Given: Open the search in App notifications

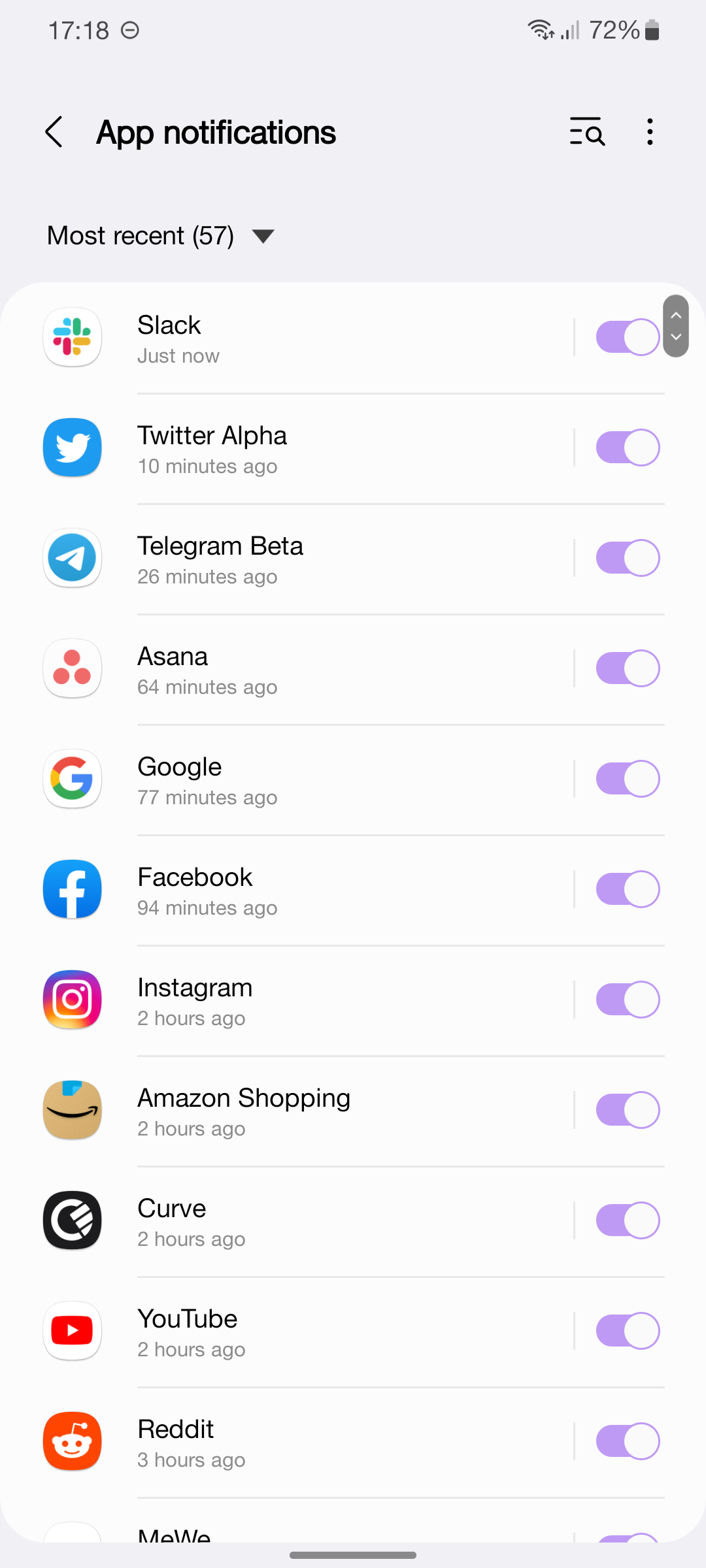Looking at the screenshot, I should [x=586, y=132].
